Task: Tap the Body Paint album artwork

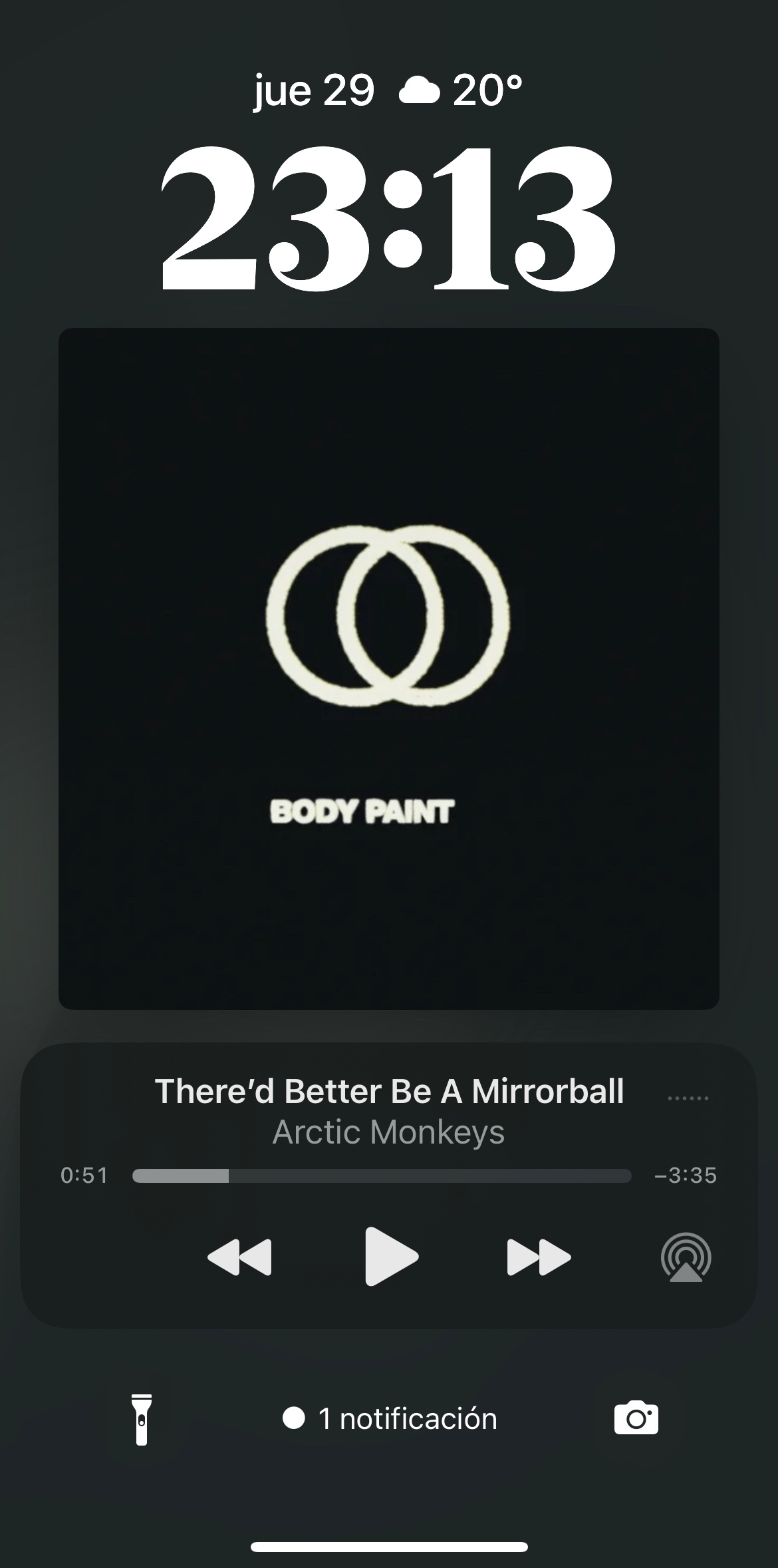Action: pos(389,669)
